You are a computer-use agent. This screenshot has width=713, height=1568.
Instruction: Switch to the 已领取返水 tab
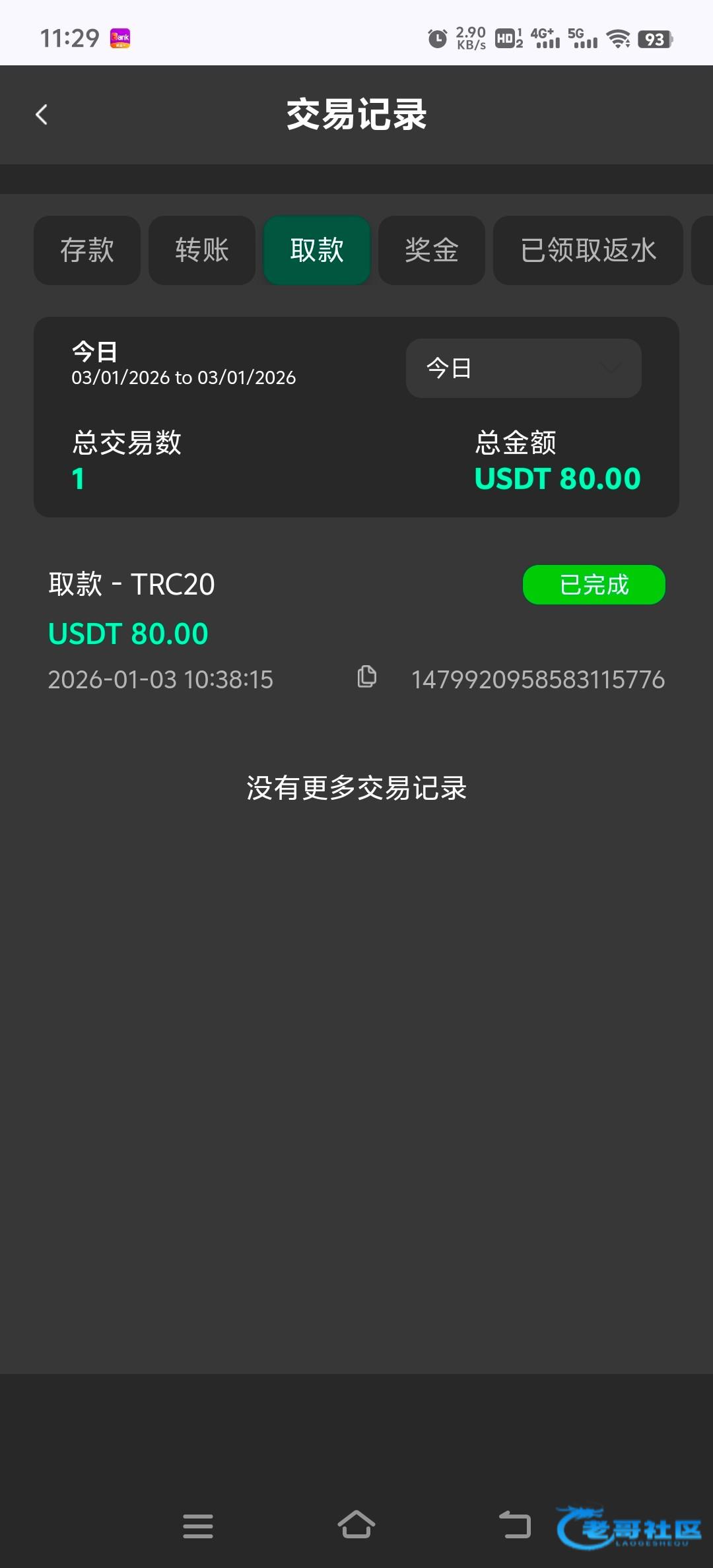pyautogui.click(x=588, y=251)
